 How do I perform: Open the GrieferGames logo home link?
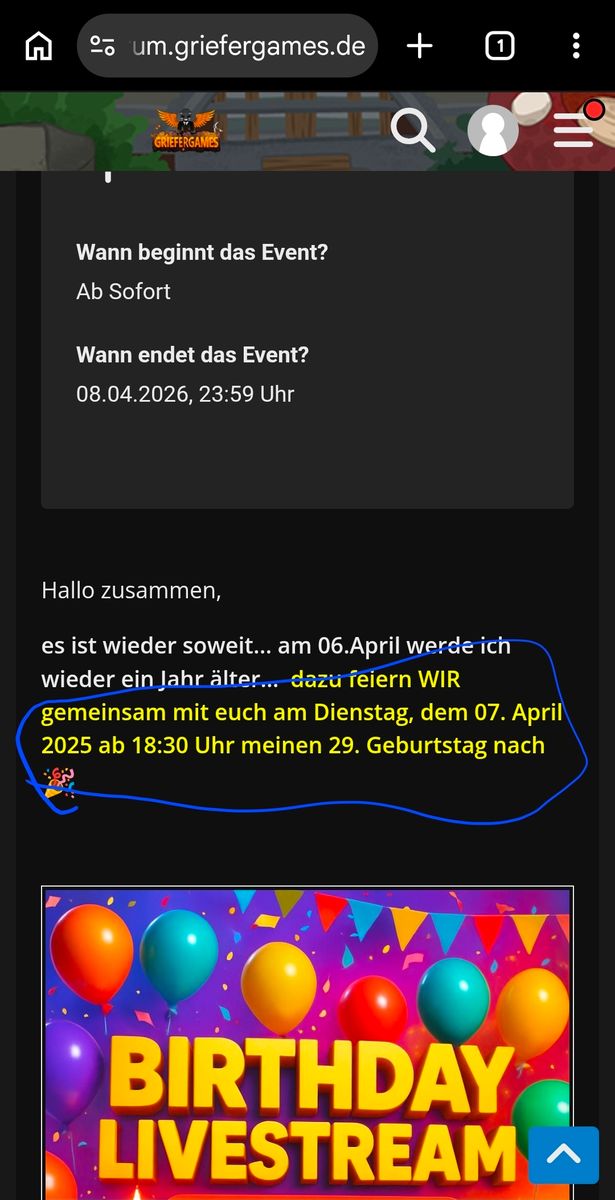pyautogui.click(x=188, y=131)
